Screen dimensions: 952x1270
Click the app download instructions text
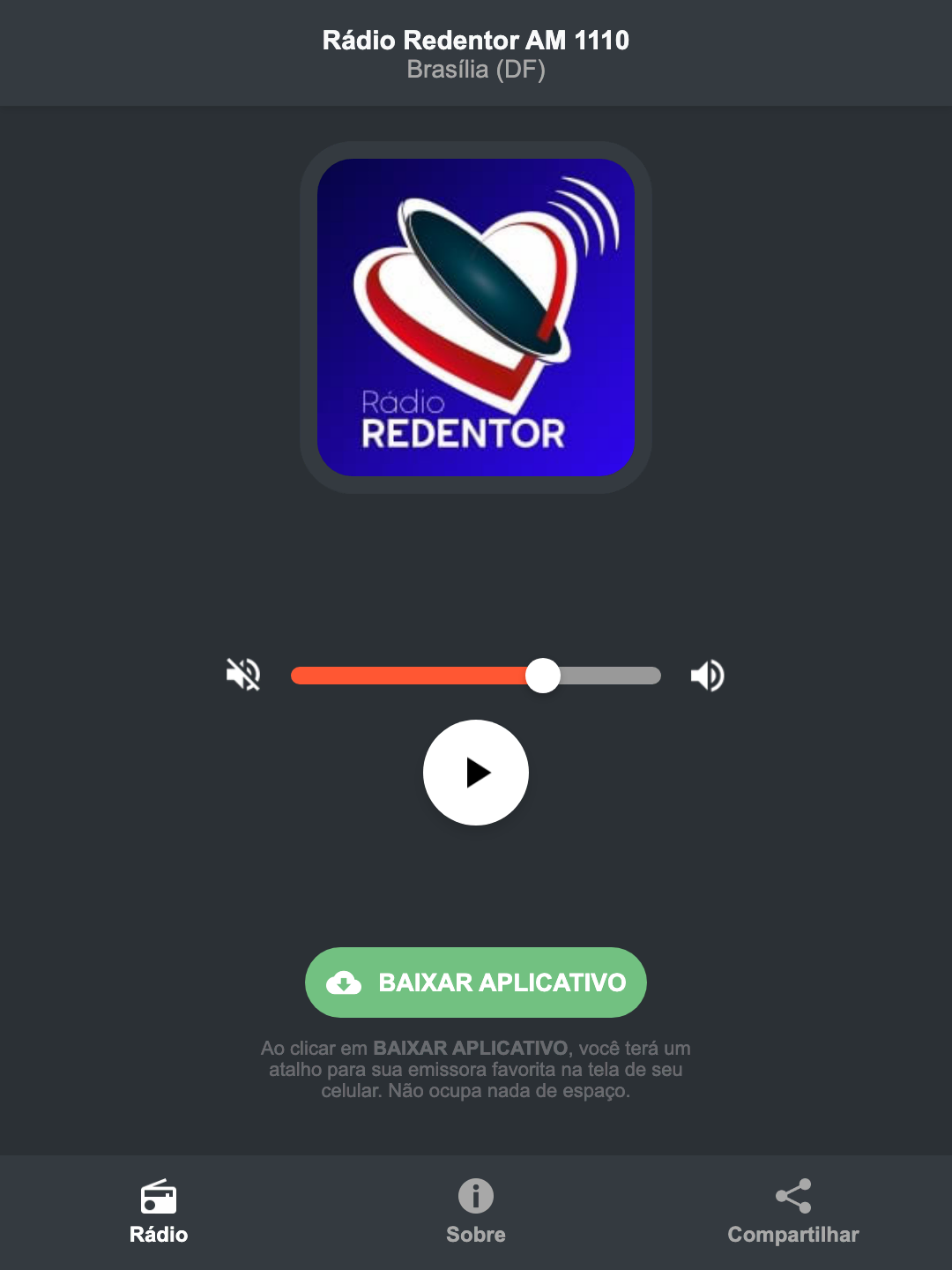pyautogui.click(x=475, y=1070)
